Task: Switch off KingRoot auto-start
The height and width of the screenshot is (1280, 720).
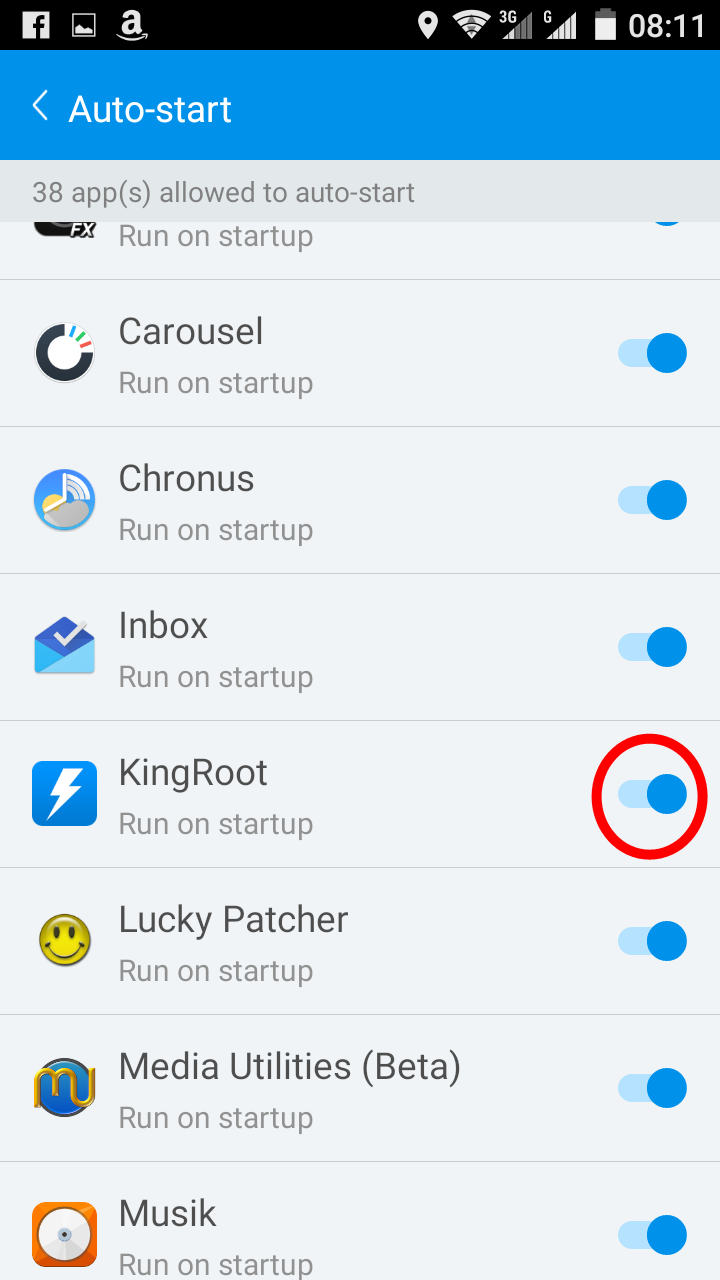Action: 652,794
